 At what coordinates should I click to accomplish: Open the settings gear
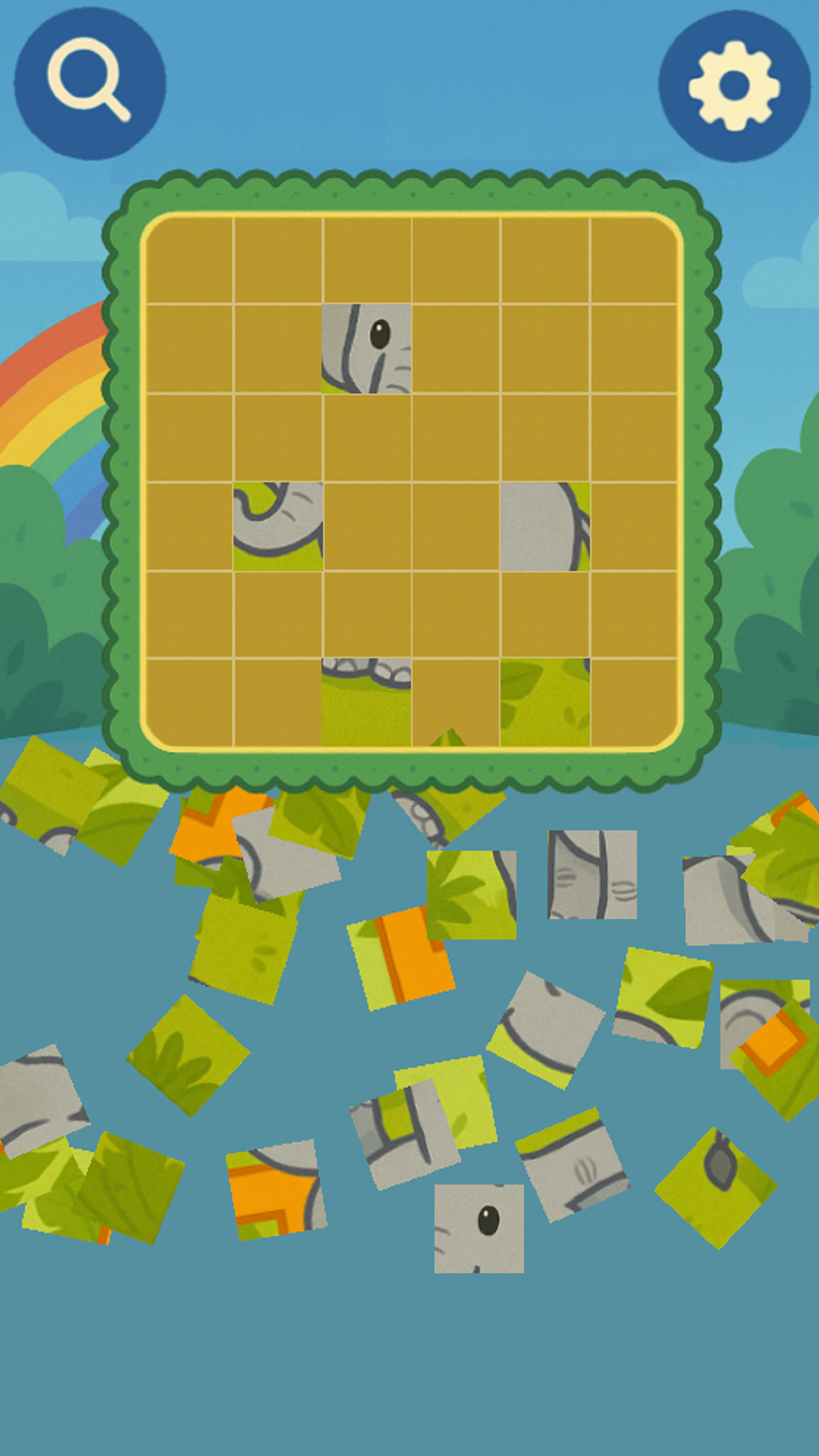click(x=734, y=86)
